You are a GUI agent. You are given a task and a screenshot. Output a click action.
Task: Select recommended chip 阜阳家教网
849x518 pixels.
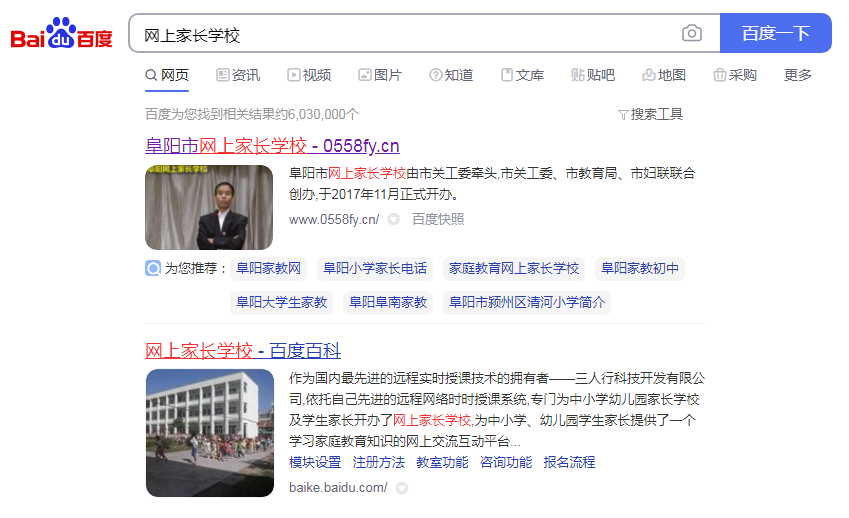pos(268,268)
